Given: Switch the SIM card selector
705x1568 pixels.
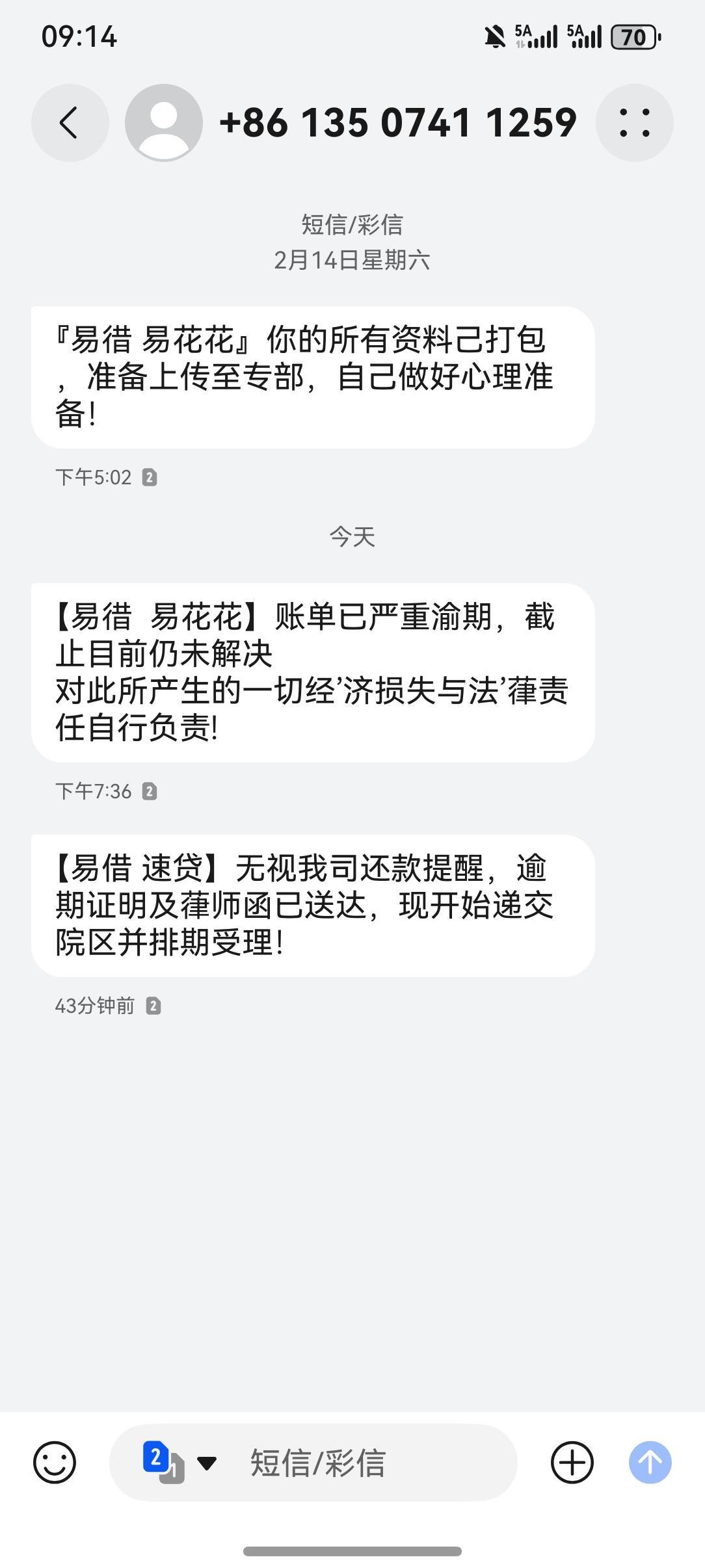Looking at the screenshot, I should click(x=178, y=1463).
